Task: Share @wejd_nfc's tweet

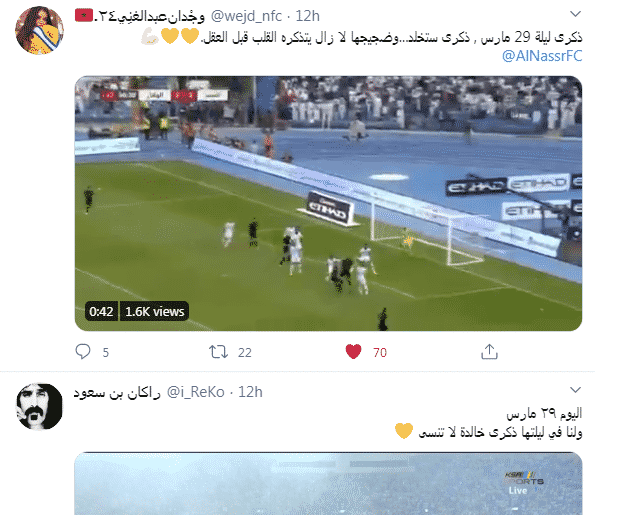Action: (489, 352)
